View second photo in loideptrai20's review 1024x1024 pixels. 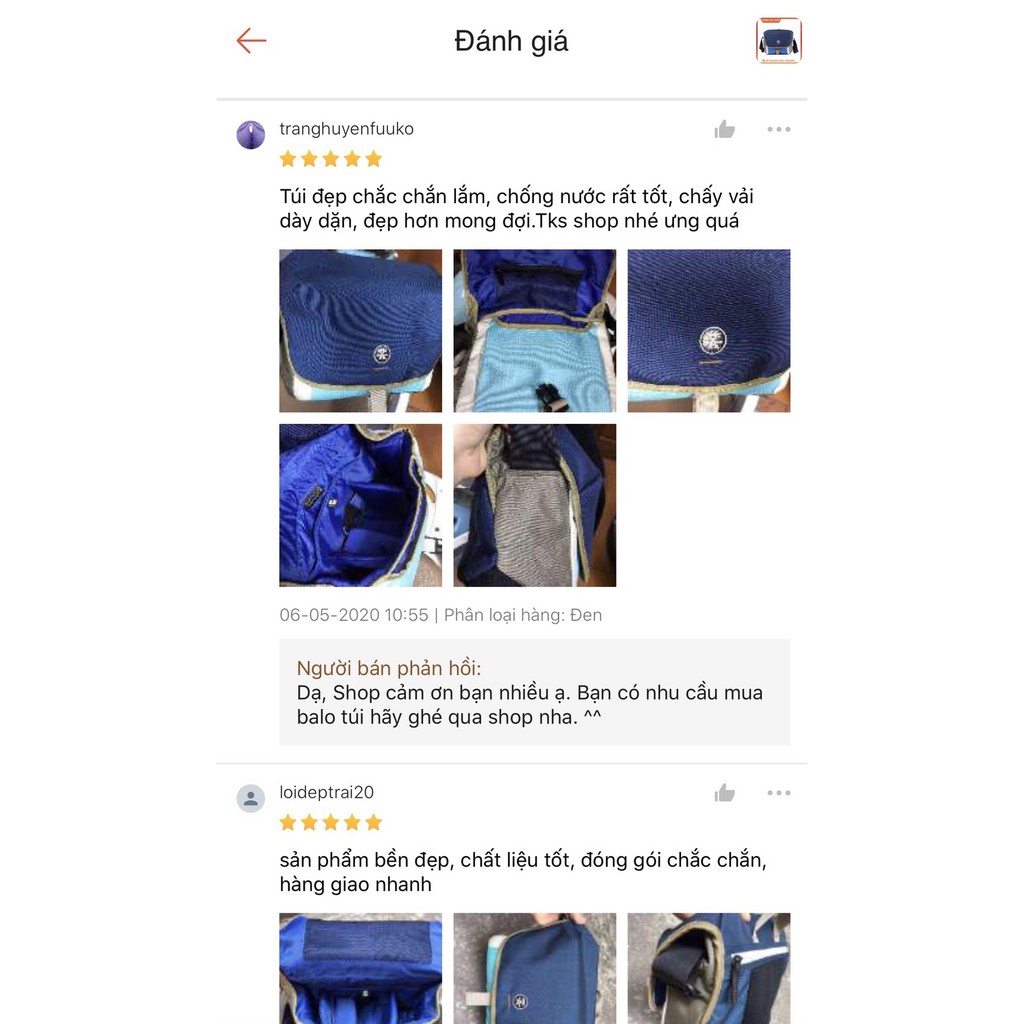pos(534,967)
